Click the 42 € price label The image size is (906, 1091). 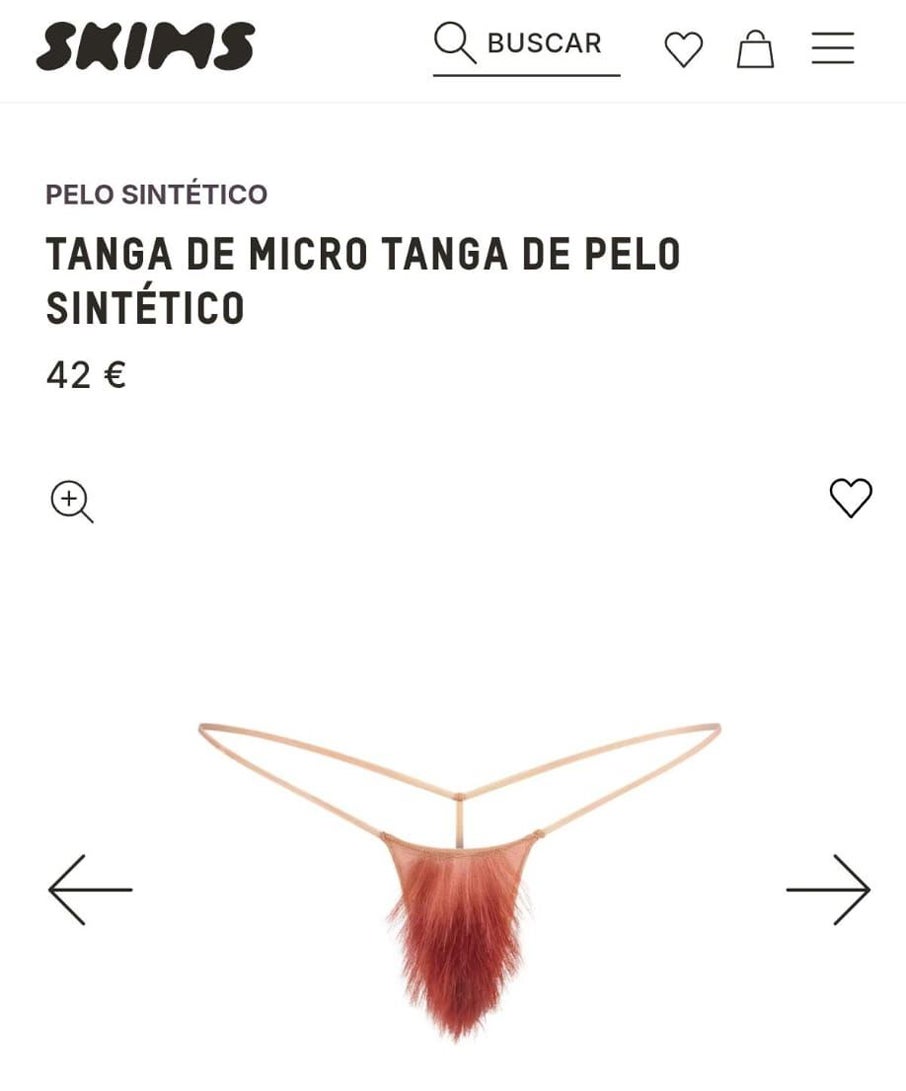tap(84, 377)
